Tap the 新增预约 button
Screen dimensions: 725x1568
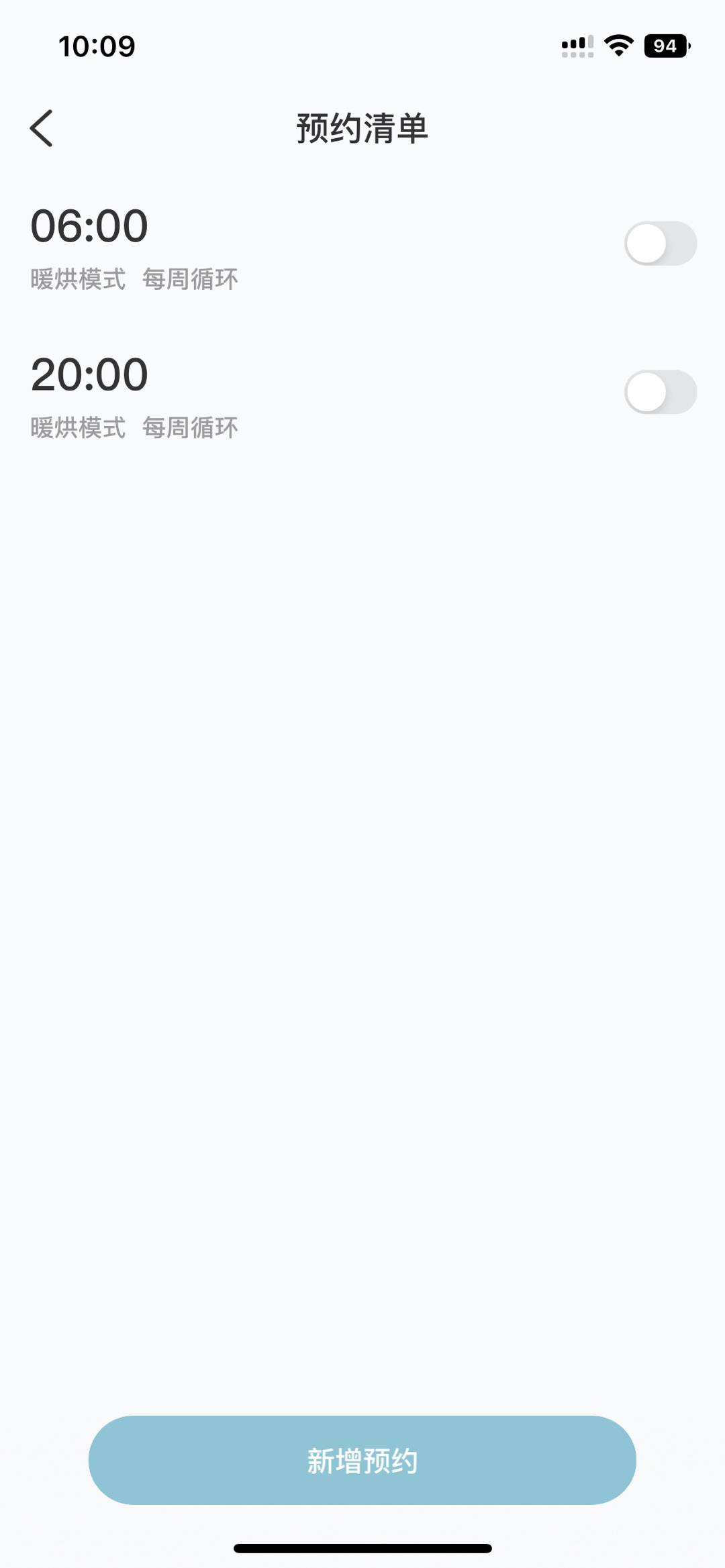pyautogui.click(x=362, y=1461)
